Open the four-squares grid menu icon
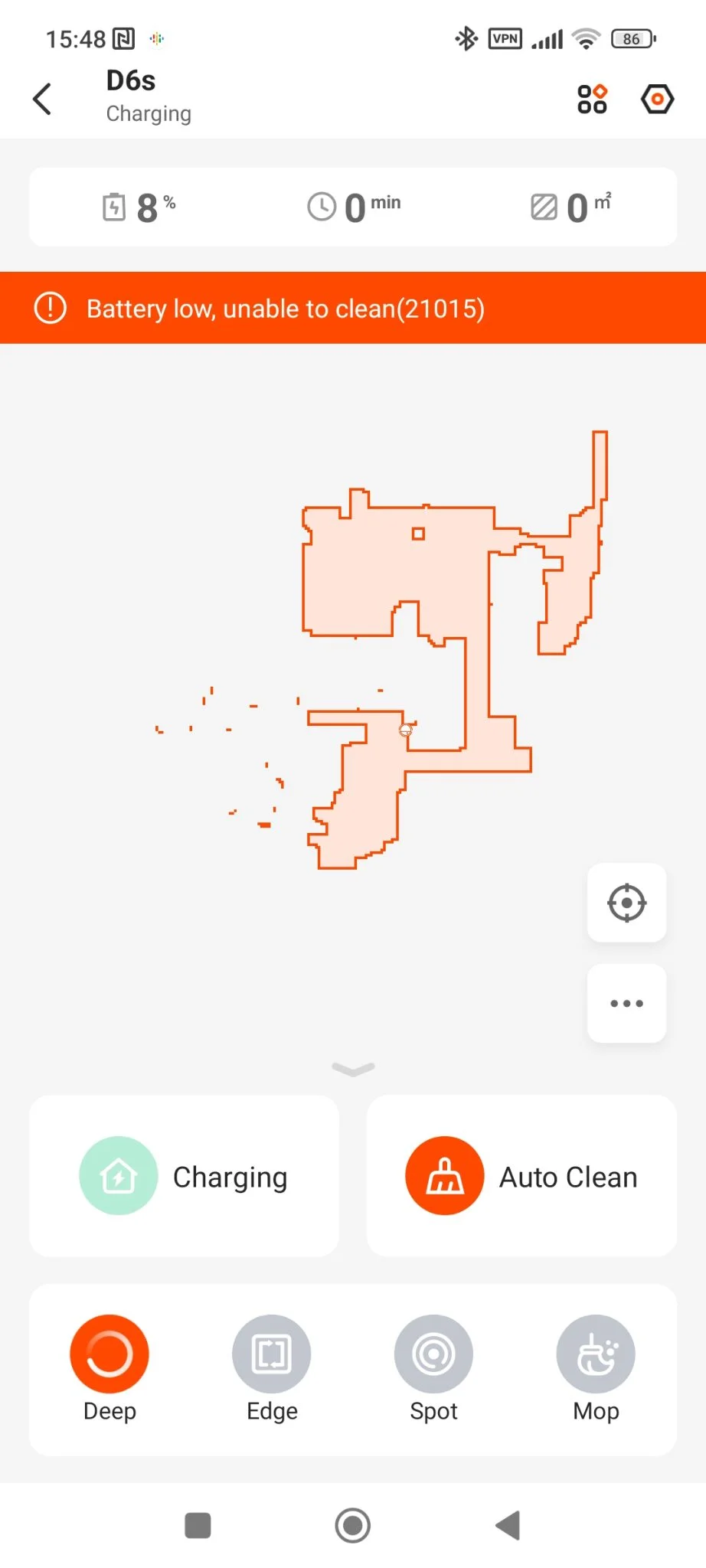Viewport: 706px width, 1568px height. click(592, 99)
